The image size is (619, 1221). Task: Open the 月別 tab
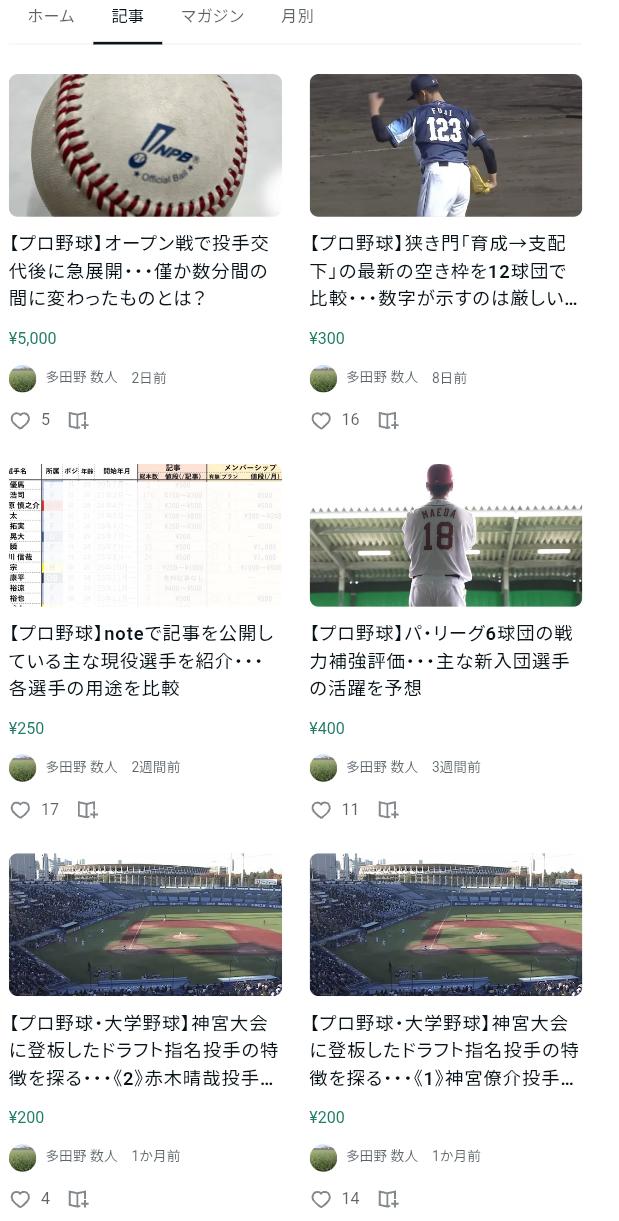[297, 17]
